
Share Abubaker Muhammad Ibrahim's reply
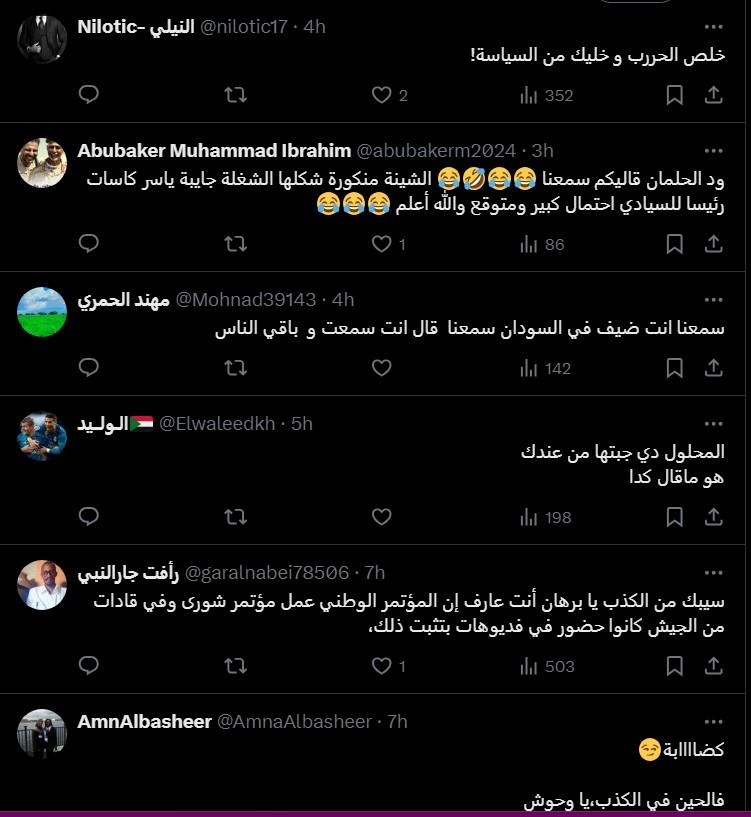tap(714, 243)
